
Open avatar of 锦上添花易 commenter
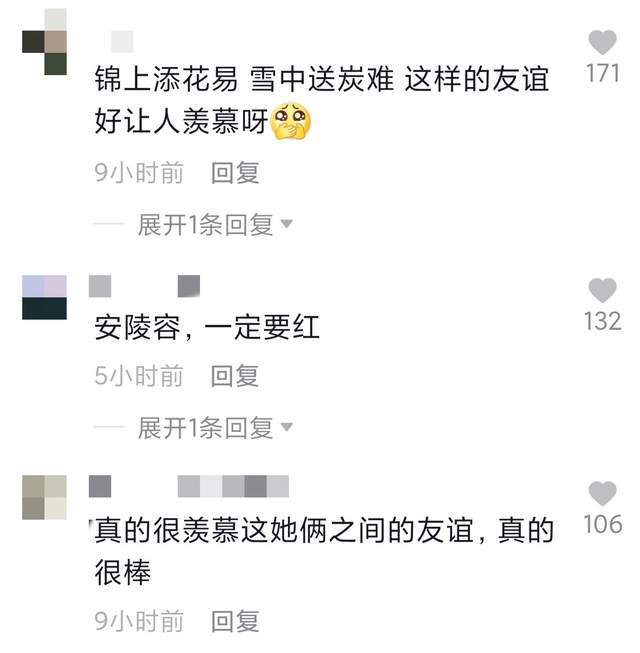point(44,41)
